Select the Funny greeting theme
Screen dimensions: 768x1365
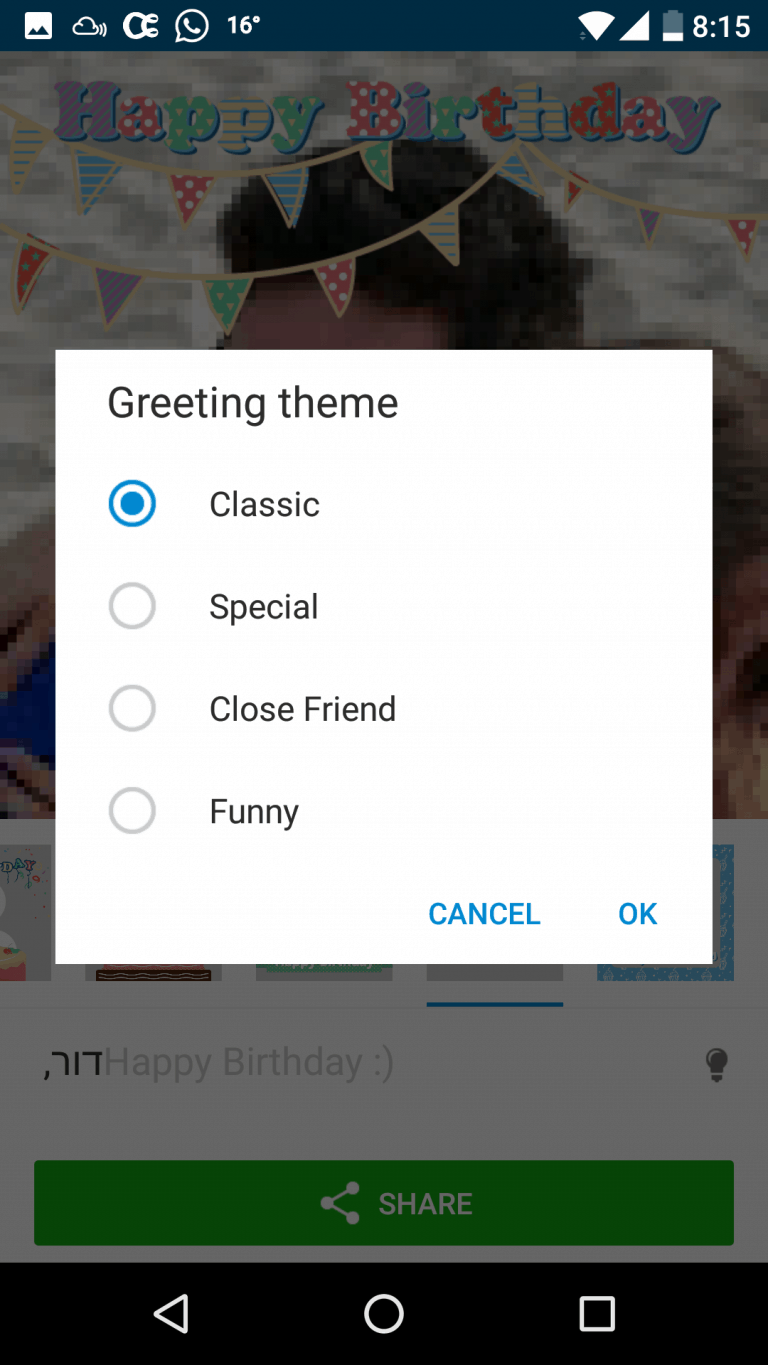(x=384, y=811)
